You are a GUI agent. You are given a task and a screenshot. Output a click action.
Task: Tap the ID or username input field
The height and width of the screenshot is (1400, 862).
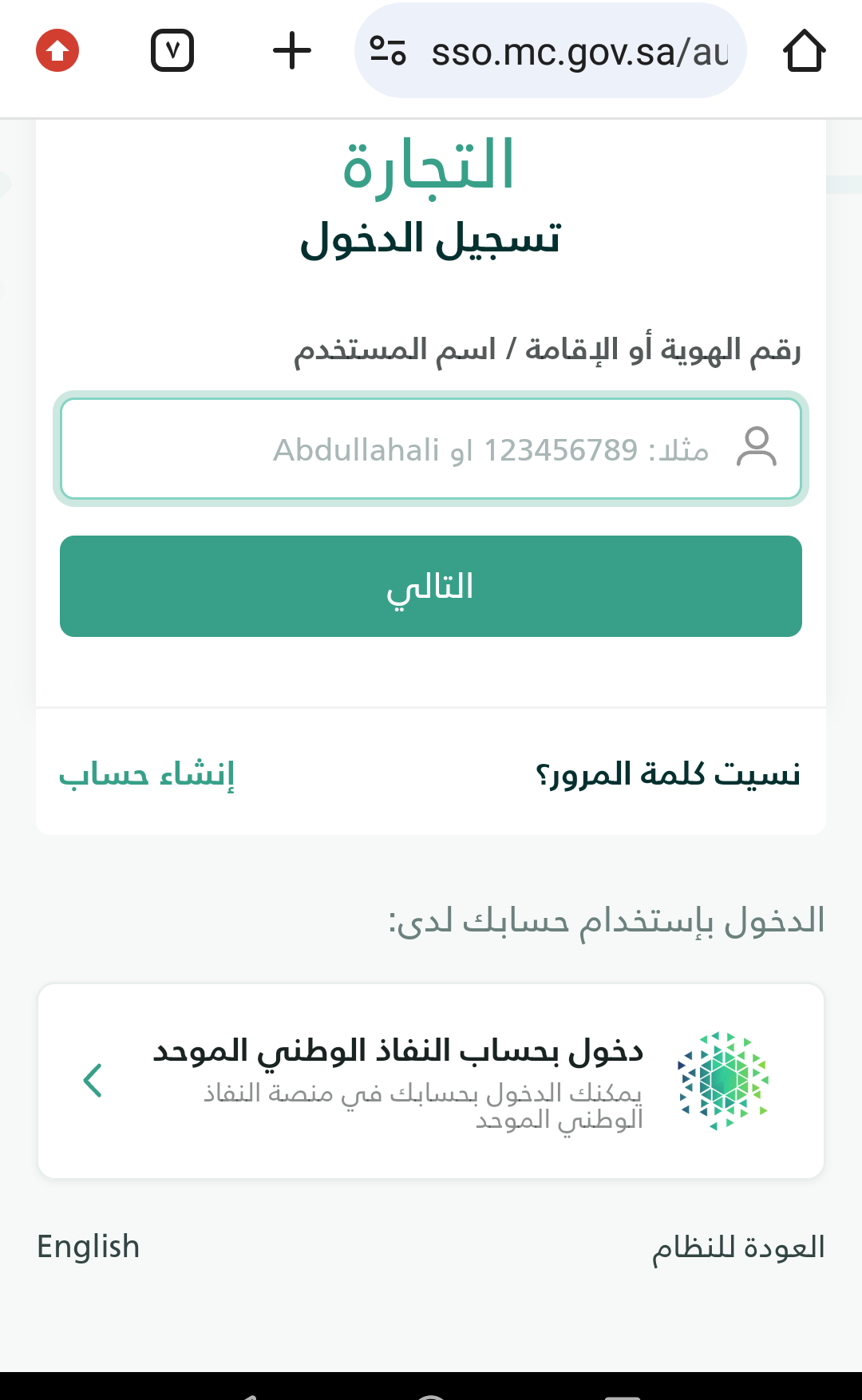431,449
